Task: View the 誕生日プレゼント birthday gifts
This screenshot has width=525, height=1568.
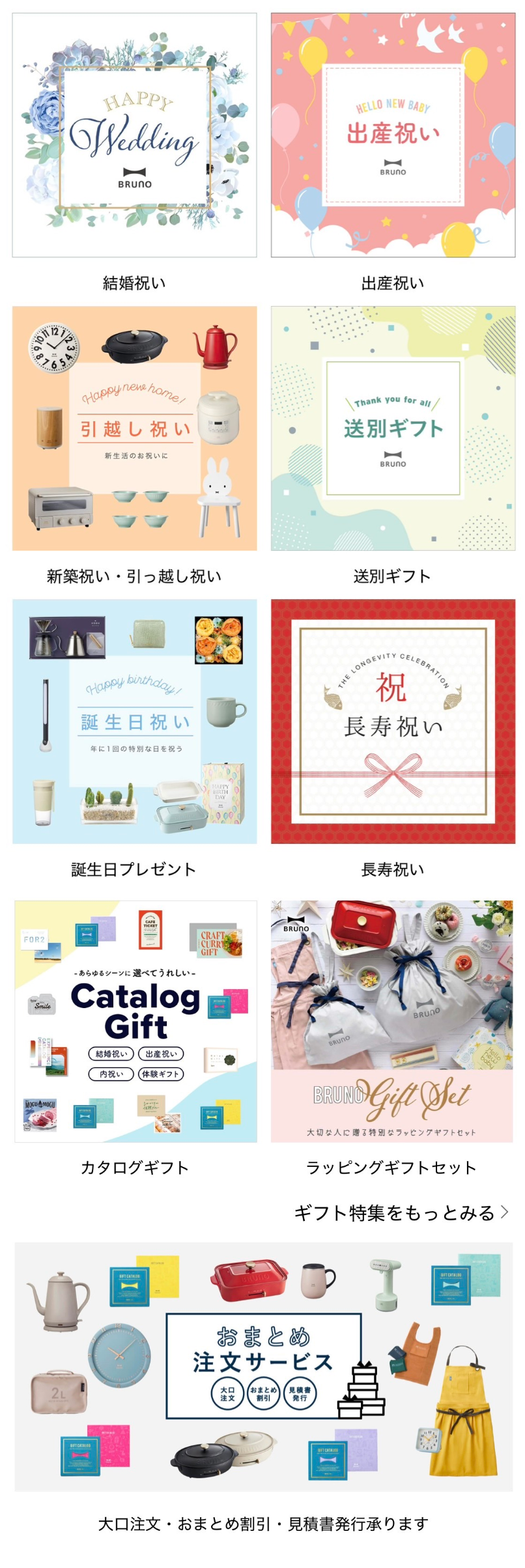Action: pos(134,721)
